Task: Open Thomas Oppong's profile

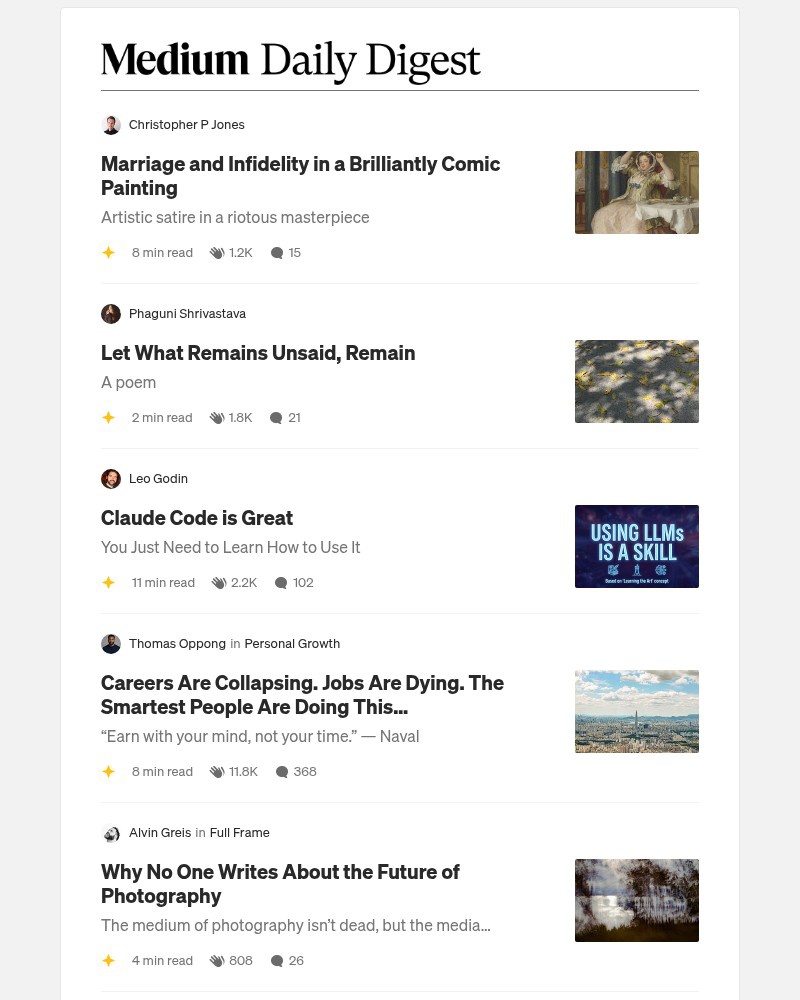Action: 177,644
